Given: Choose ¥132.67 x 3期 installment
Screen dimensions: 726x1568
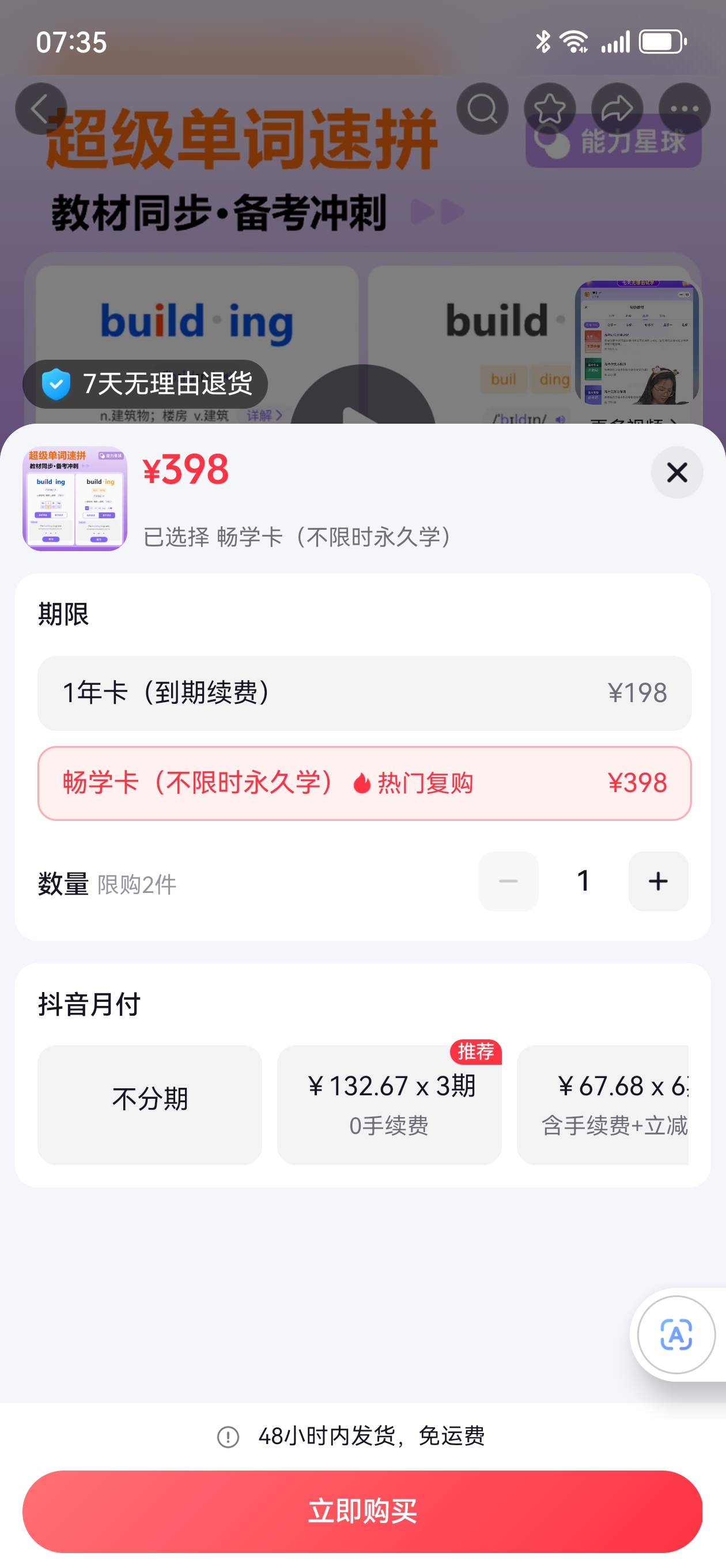Looking at the screenshot, I should point(389,1104).
